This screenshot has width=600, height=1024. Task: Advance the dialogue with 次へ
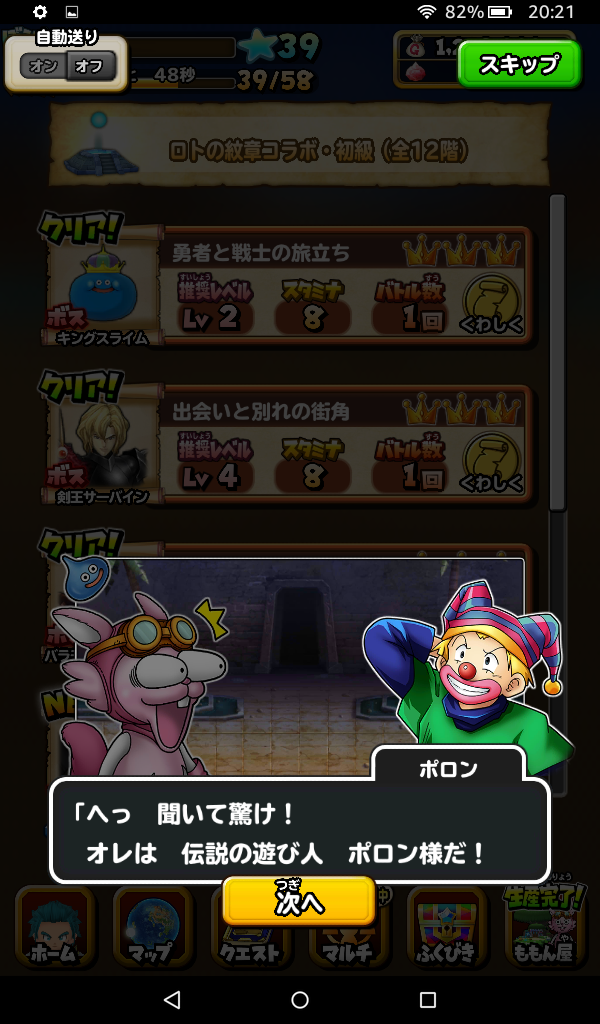coord(299,901)
